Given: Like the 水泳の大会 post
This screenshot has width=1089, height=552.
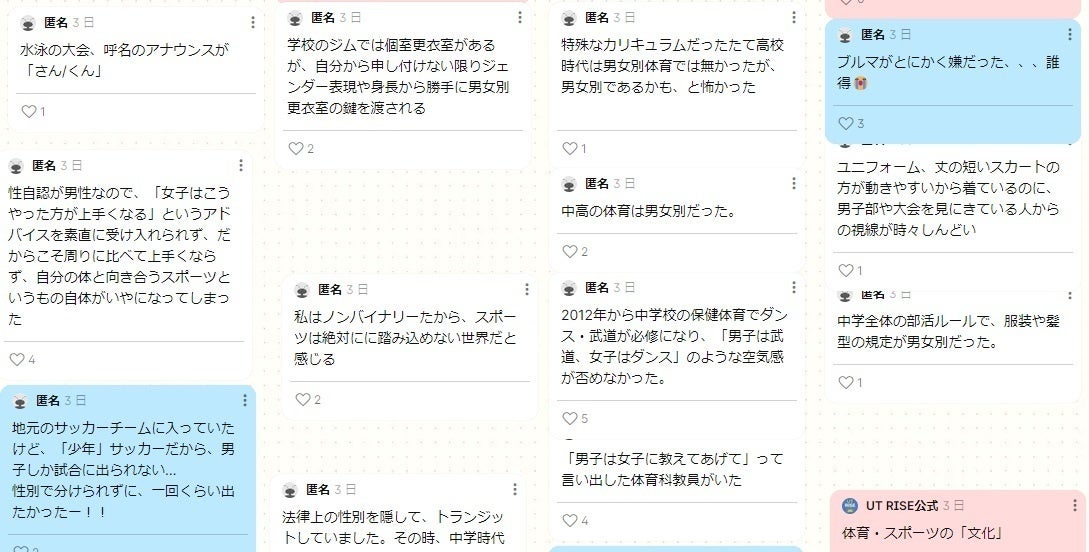Looking at the screenshot, I should (29, 111).
